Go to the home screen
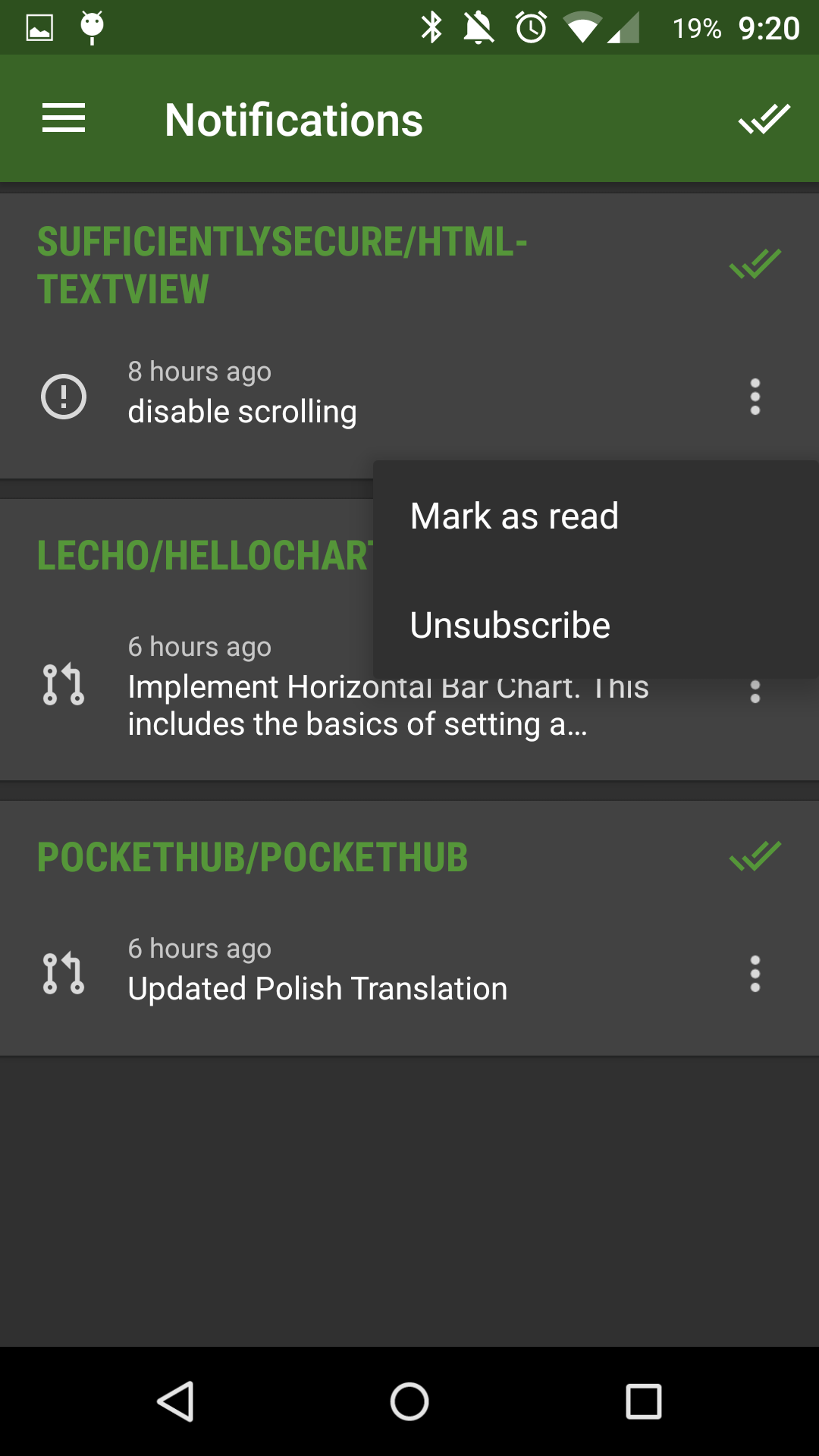This screenshot has width=819, height=1456. [409, 1401]
